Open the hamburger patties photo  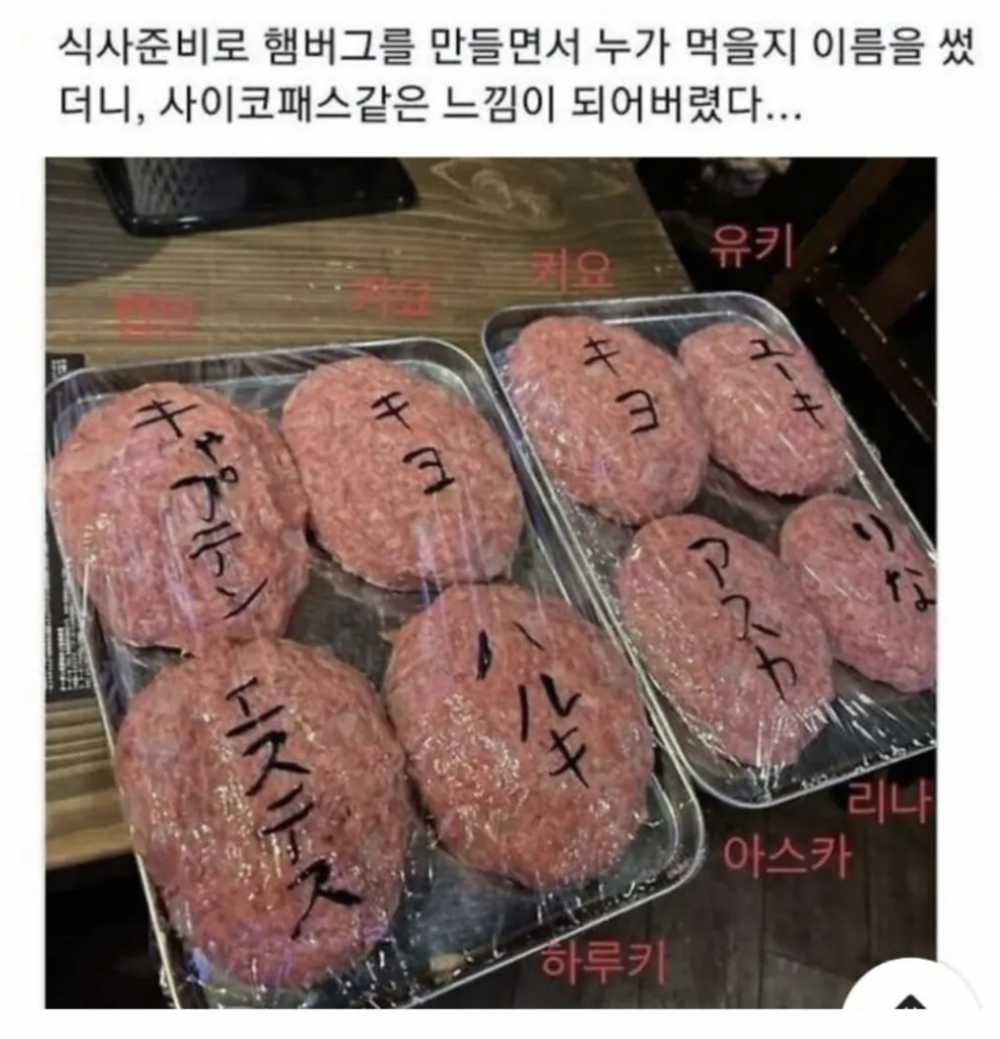tap(490, 580)
